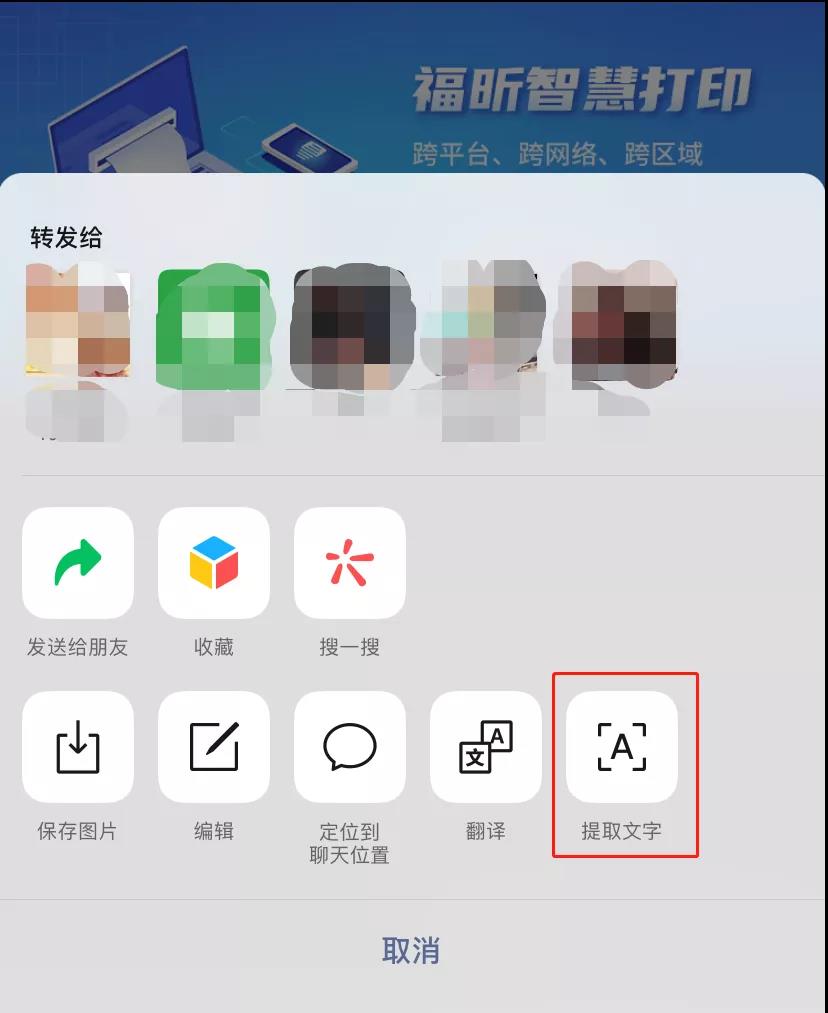Select 定位到聊天位置
The width and height of the screenshot is (828, 1013).
[x=350, y=747]
